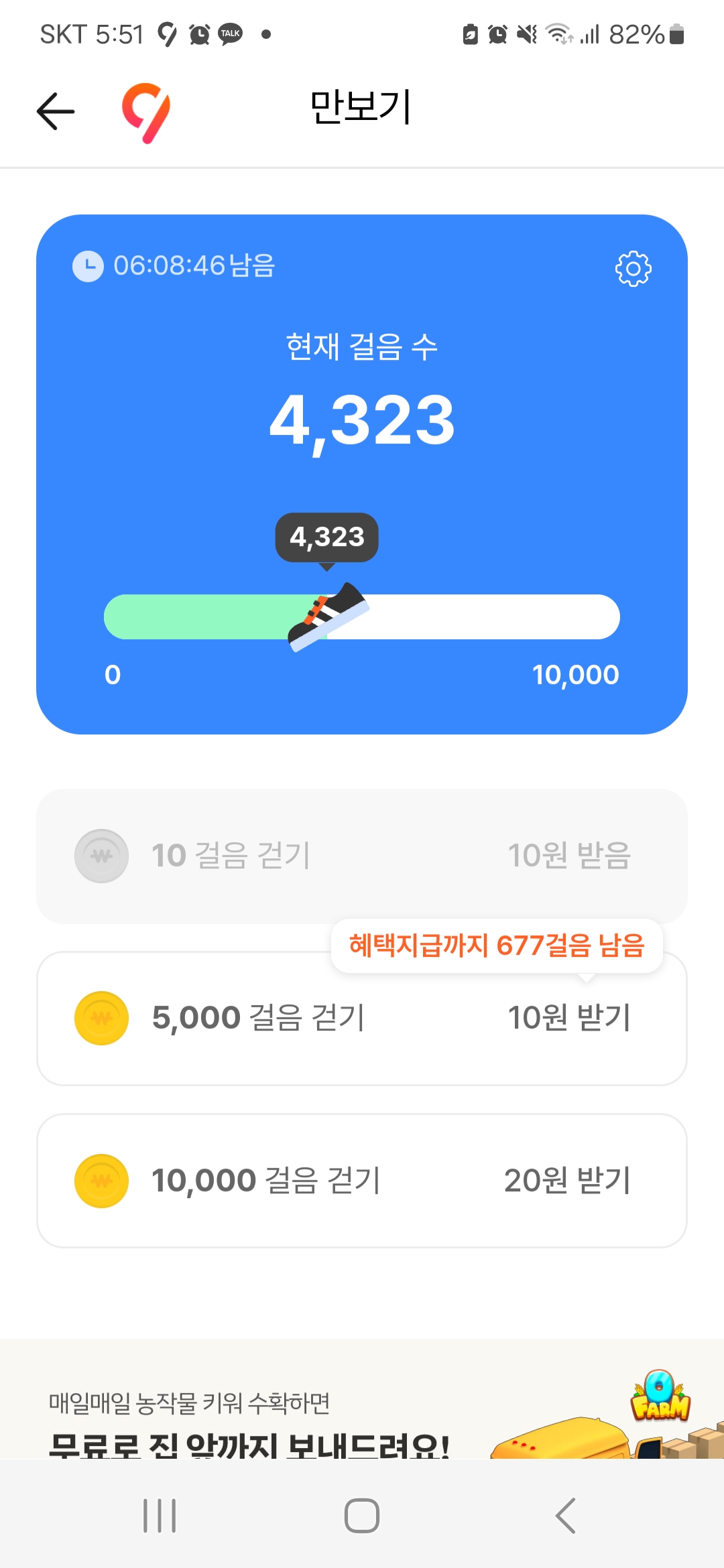Viewport: 724px width, 1568px height.
Task: Claim 20원 for 10,000 걸음 걷기
Action: (x=567, y=1181)
